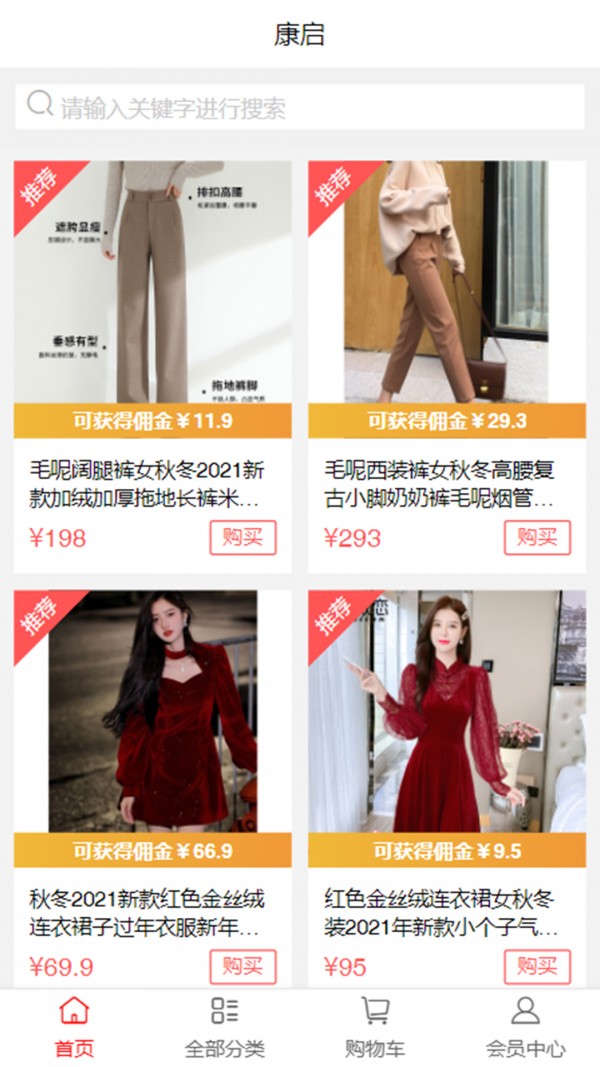Open the 购物车 tab
This screenshot has width=600, height=1067.
[x=375, y=1028]
